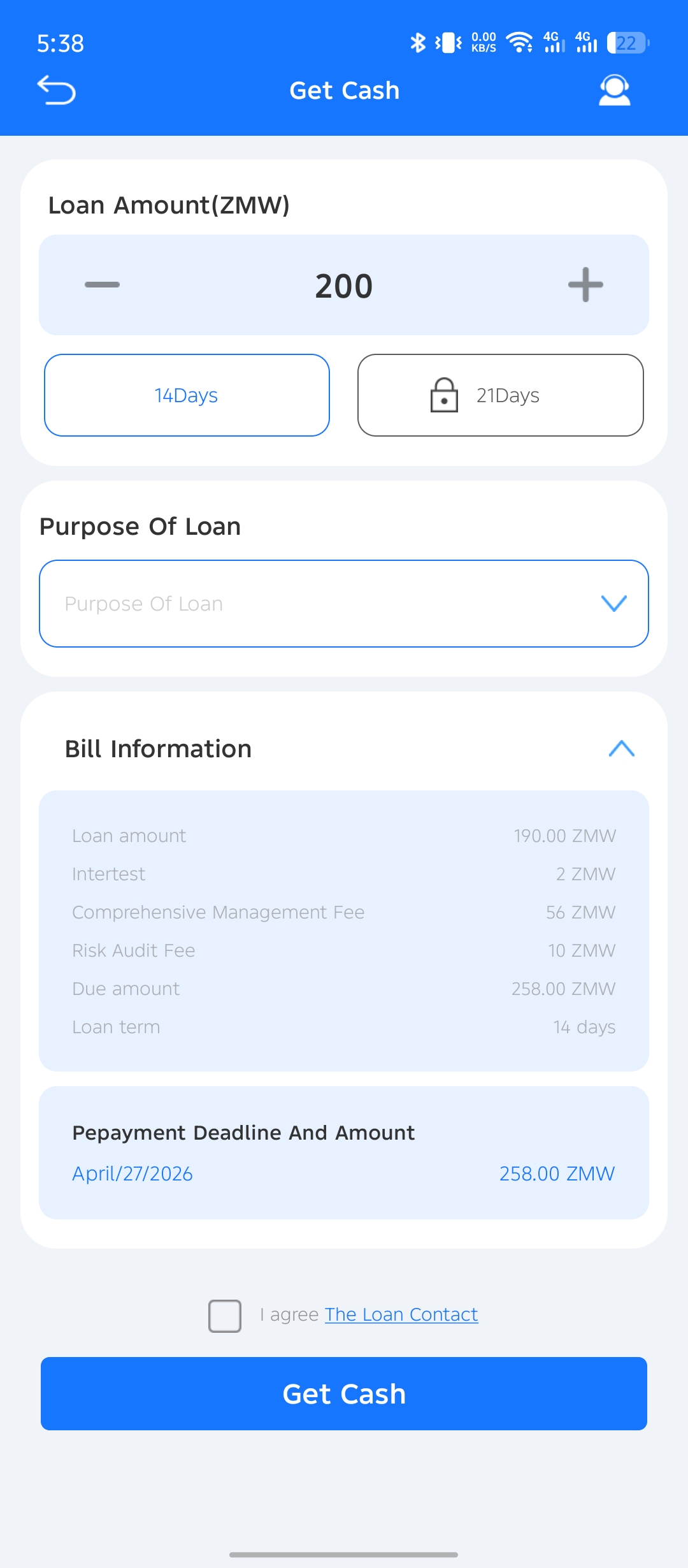Go back using the return arrow
This screenshot has height=1568, width=688.
56,90
